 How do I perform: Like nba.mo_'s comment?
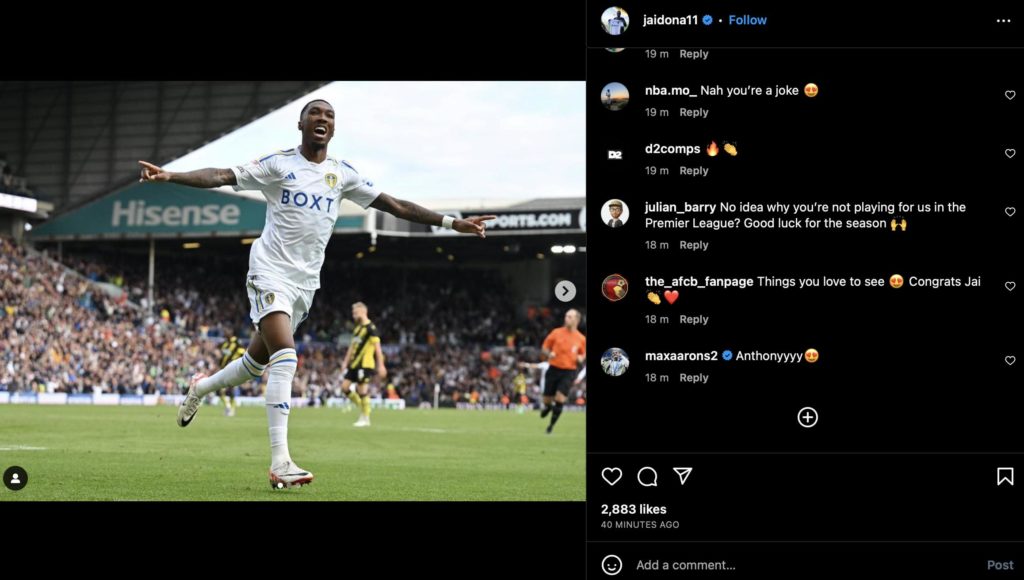tap(1010, 95)
